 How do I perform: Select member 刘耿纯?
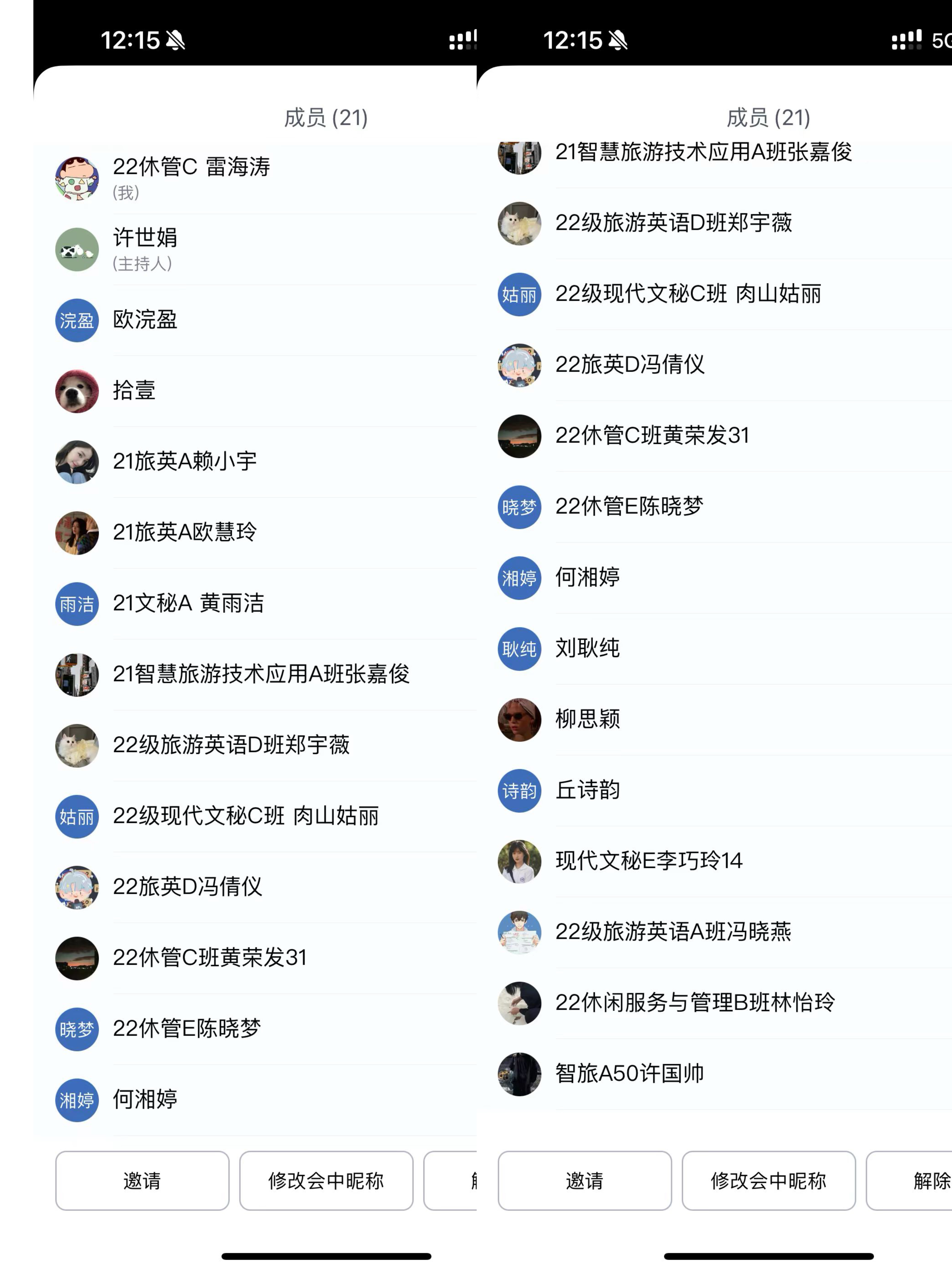click(x=587, y=648)
